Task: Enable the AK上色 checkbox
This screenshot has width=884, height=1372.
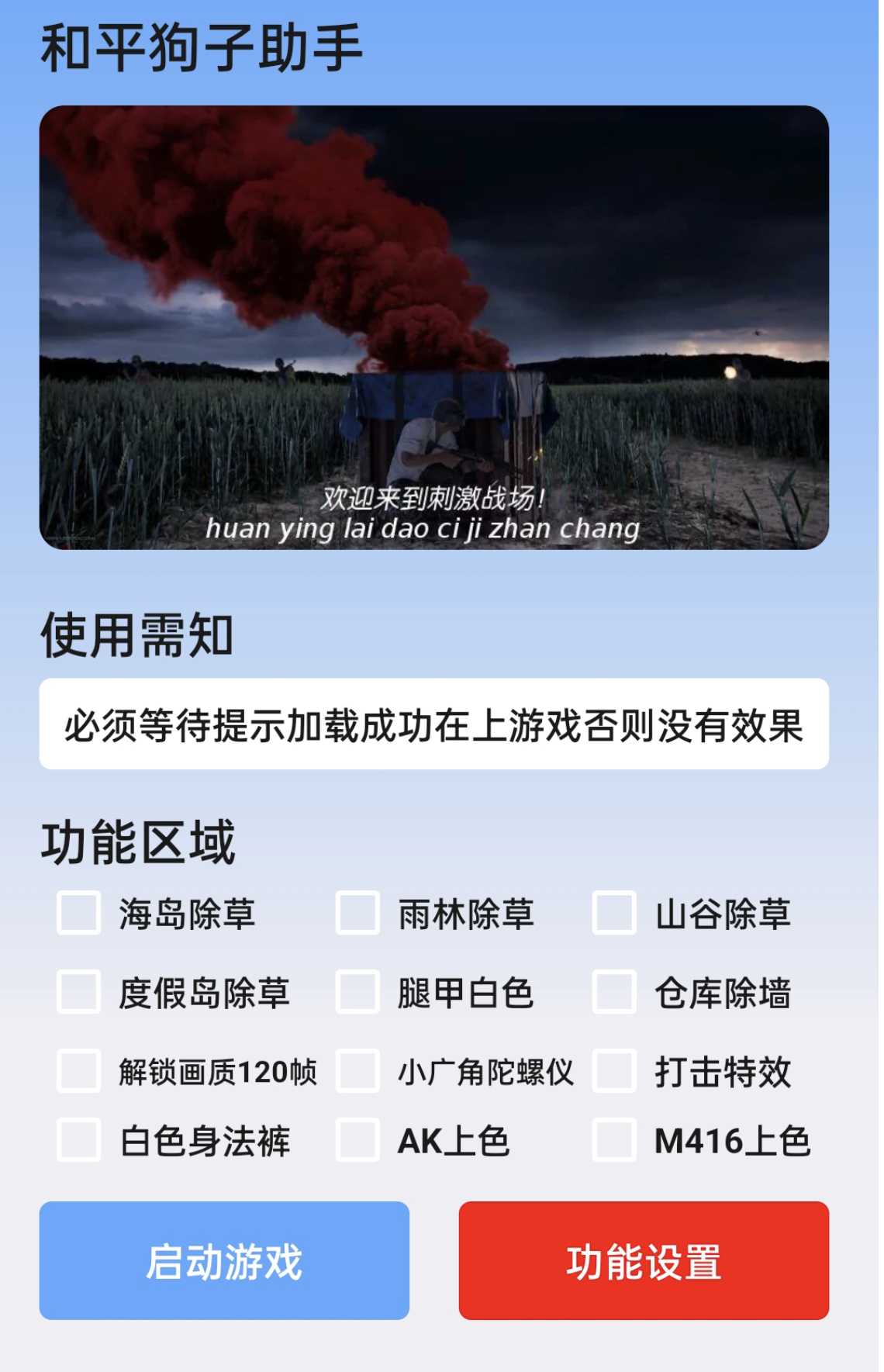Action: (357, 1140)
